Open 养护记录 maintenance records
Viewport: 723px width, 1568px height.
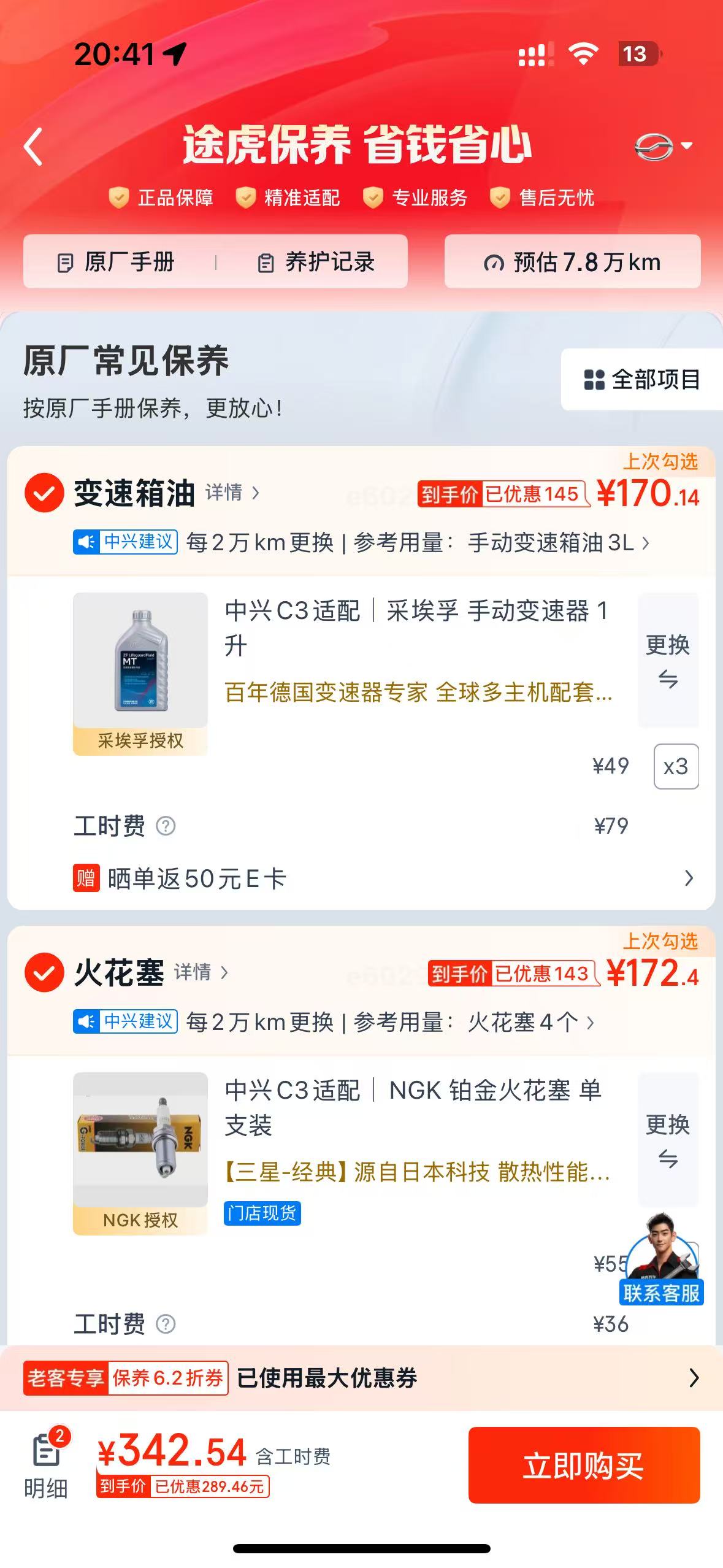[316, 263]
